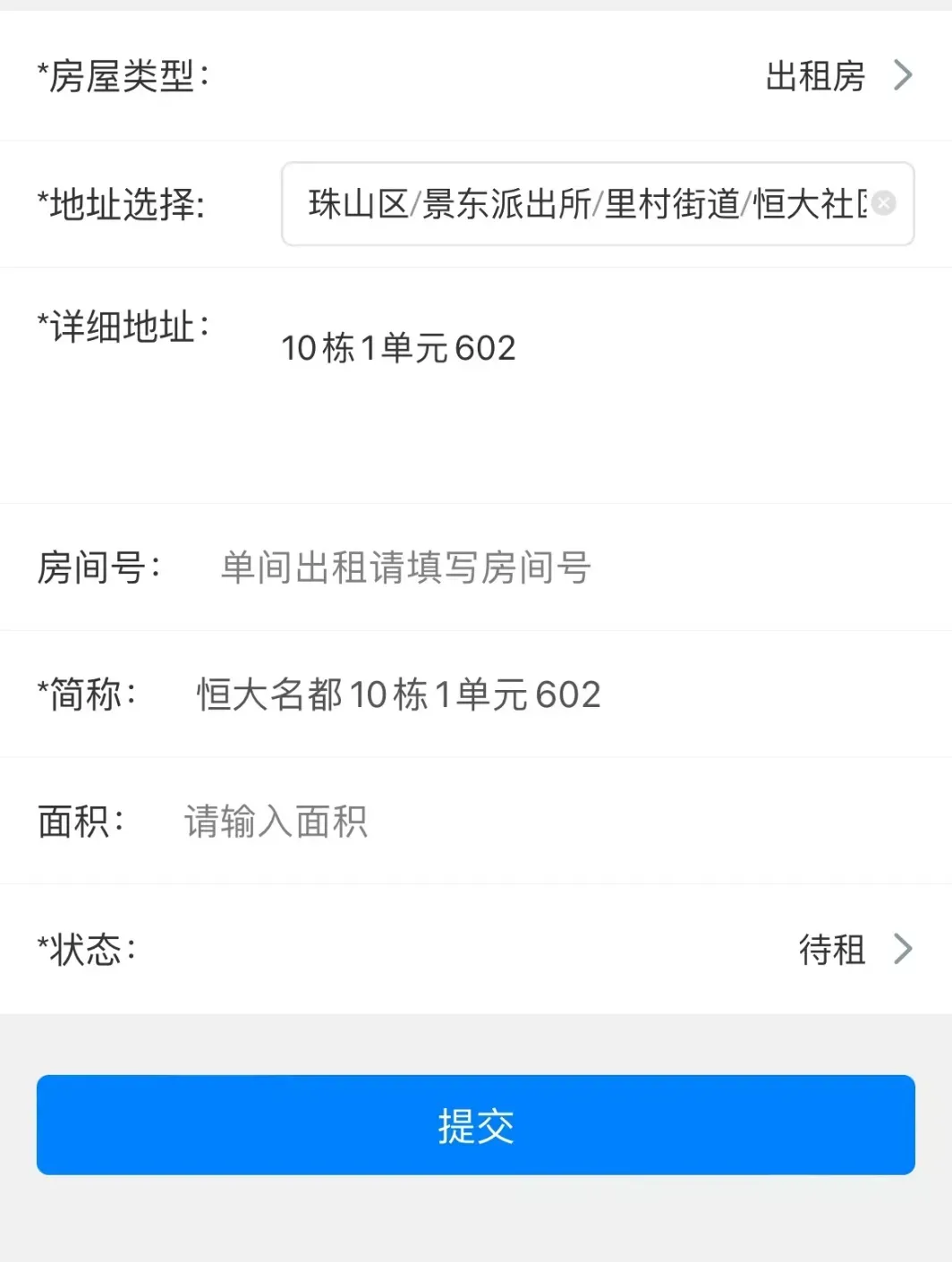Submit the form with 提交
This screenshot has height=1262, width=952.
click(475, 1125)
